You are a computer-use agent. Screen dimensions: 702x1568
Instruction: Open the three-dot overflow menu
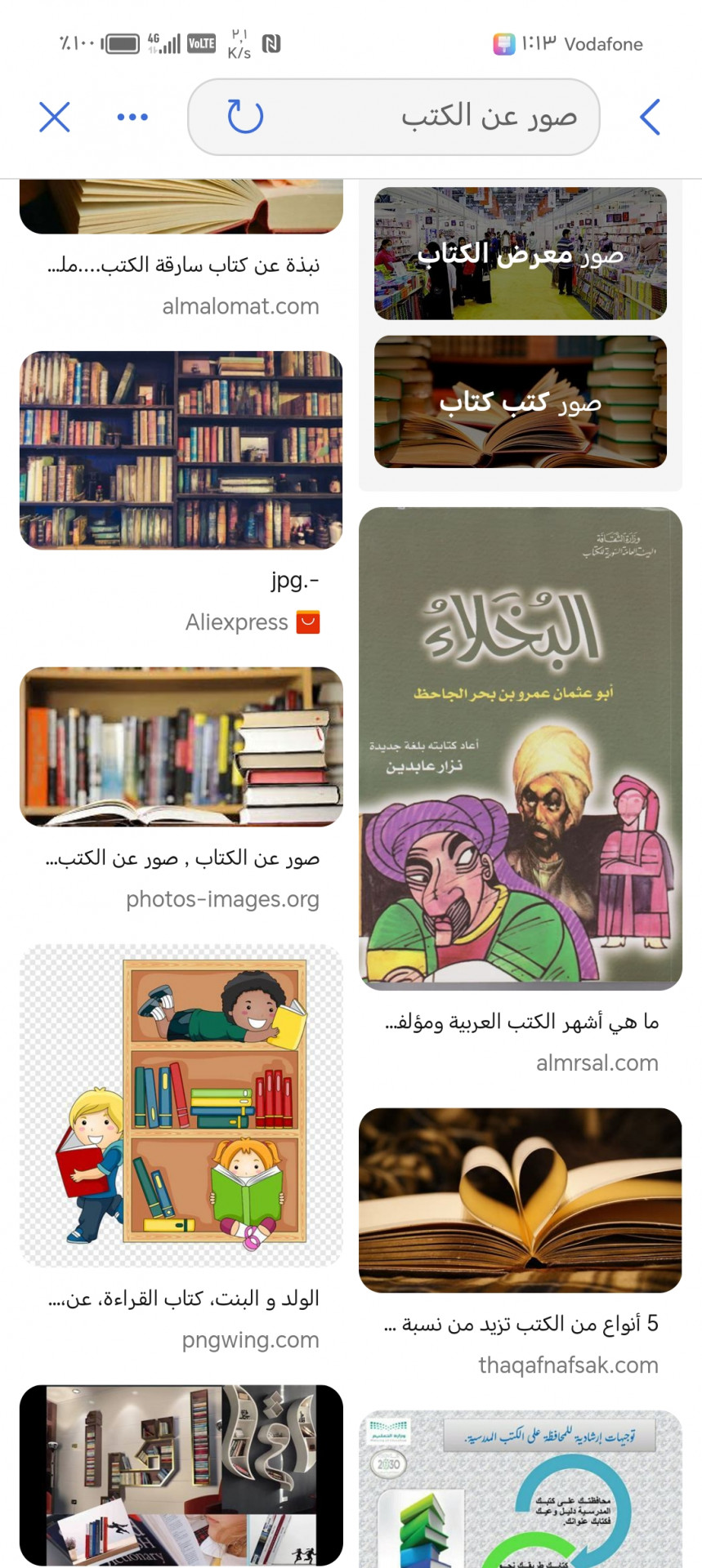pos(132,117)
